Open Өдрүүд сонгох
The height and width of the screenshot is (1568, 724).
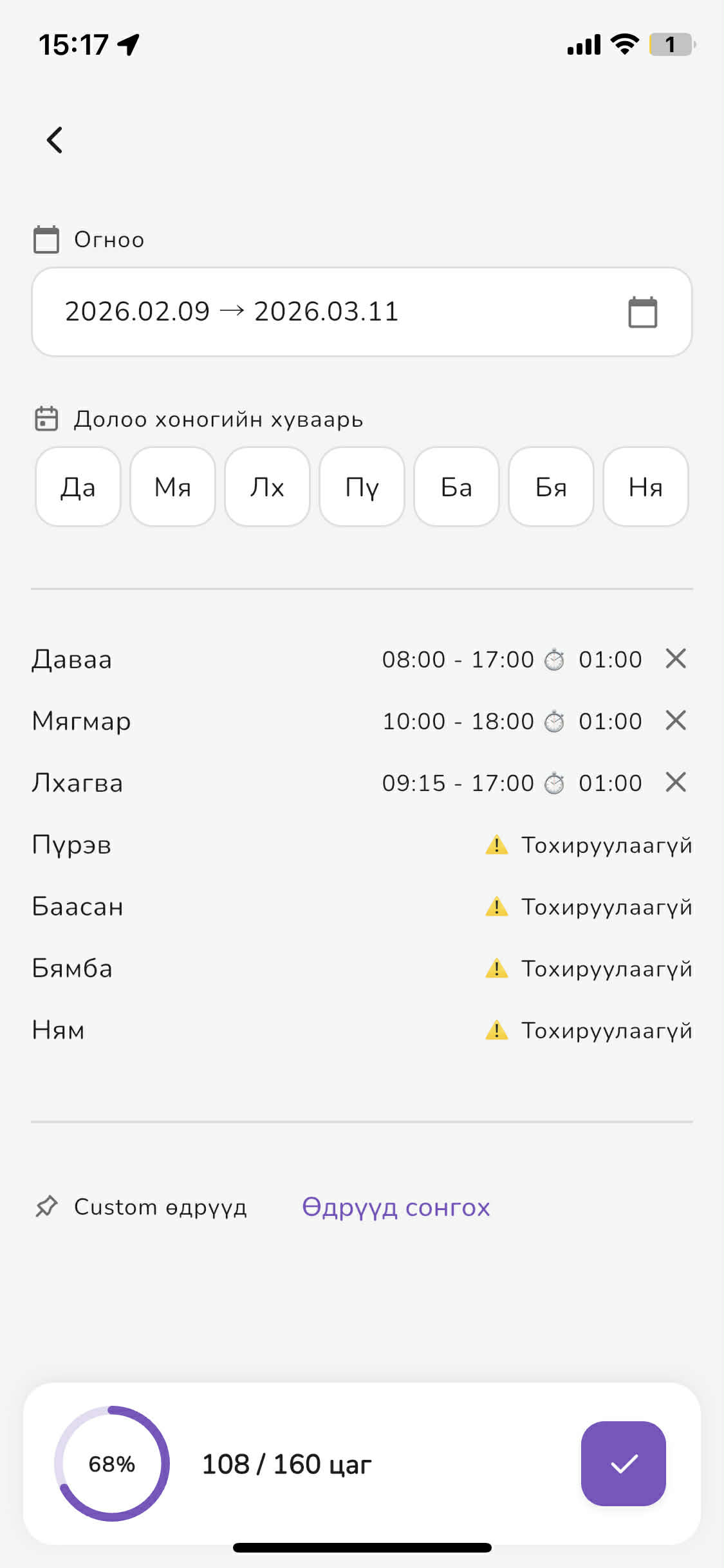pos(394,1207)
